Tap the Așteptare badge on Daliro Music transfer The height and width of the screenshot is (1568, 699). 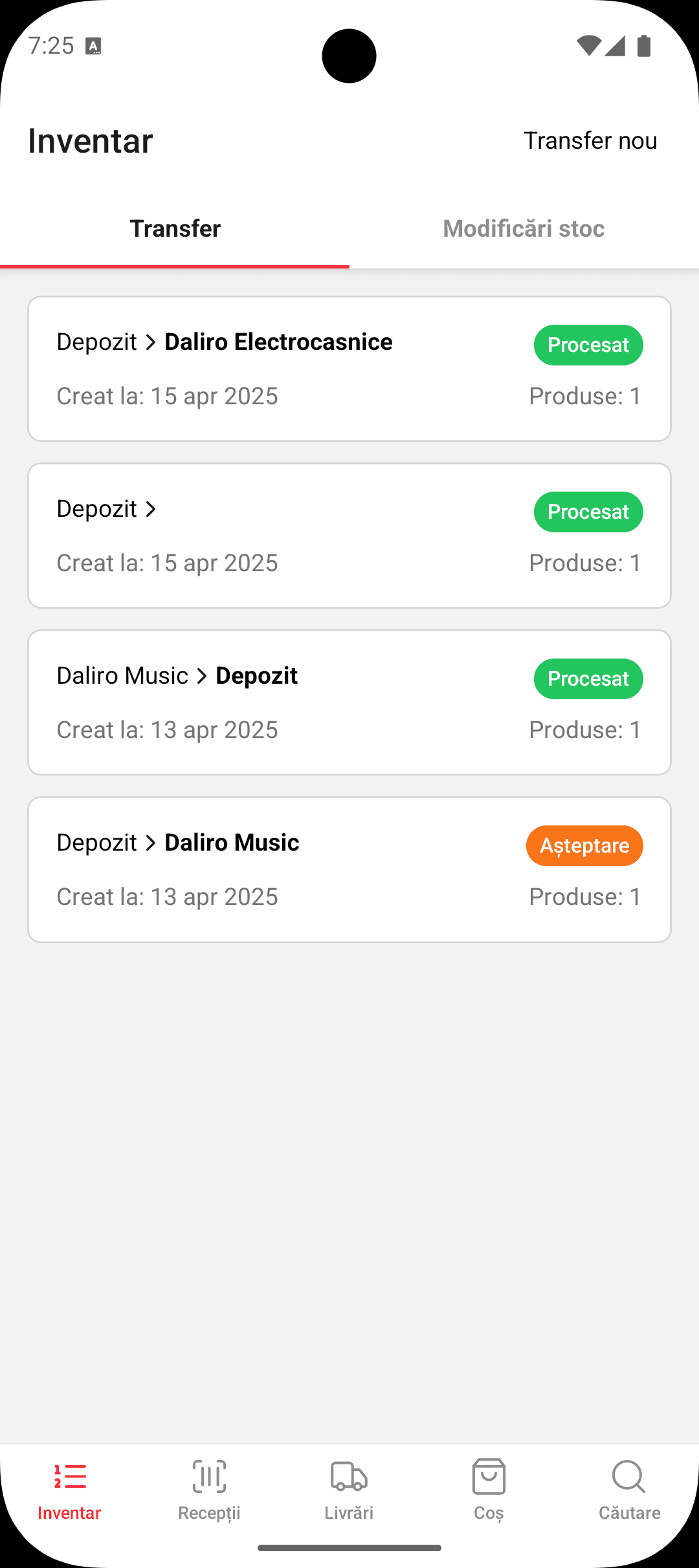584,845
